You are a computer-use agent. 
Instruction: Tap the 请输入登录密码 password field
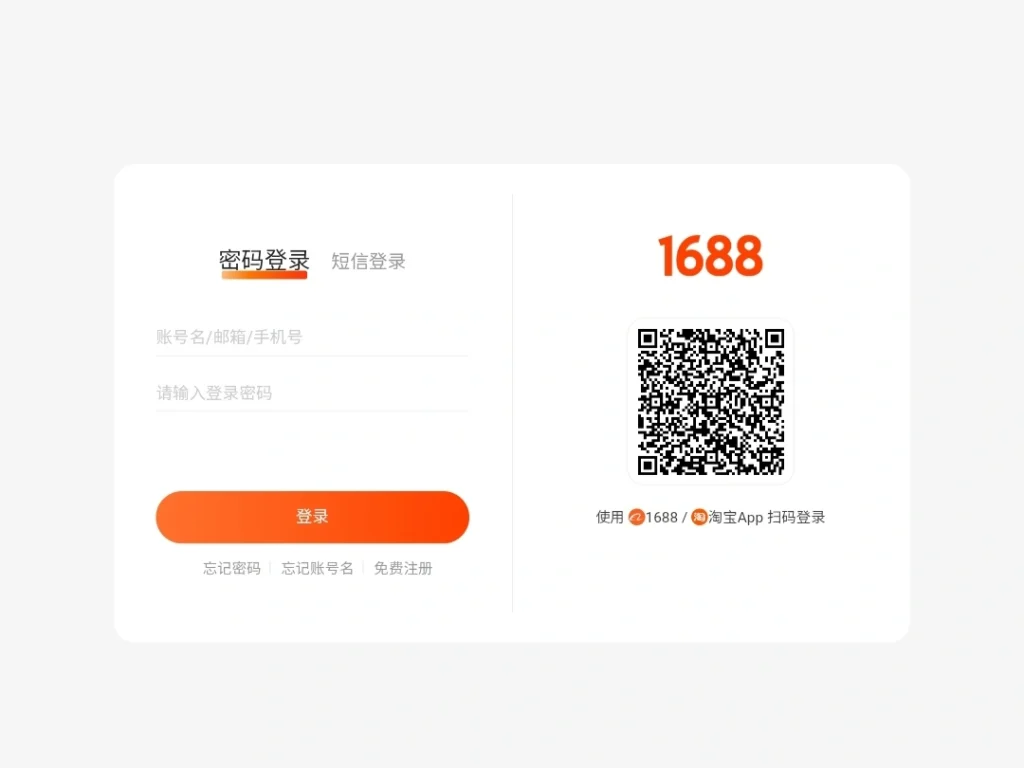(x=310, y=393)
